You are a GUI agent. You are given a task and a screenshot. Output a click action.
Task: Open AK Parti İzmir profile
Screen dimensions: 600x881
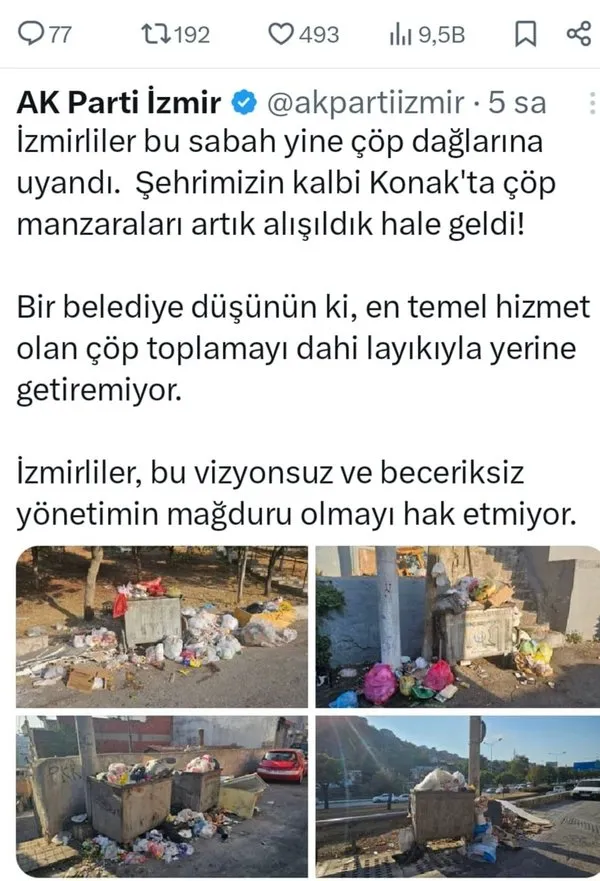coord(119,101)
